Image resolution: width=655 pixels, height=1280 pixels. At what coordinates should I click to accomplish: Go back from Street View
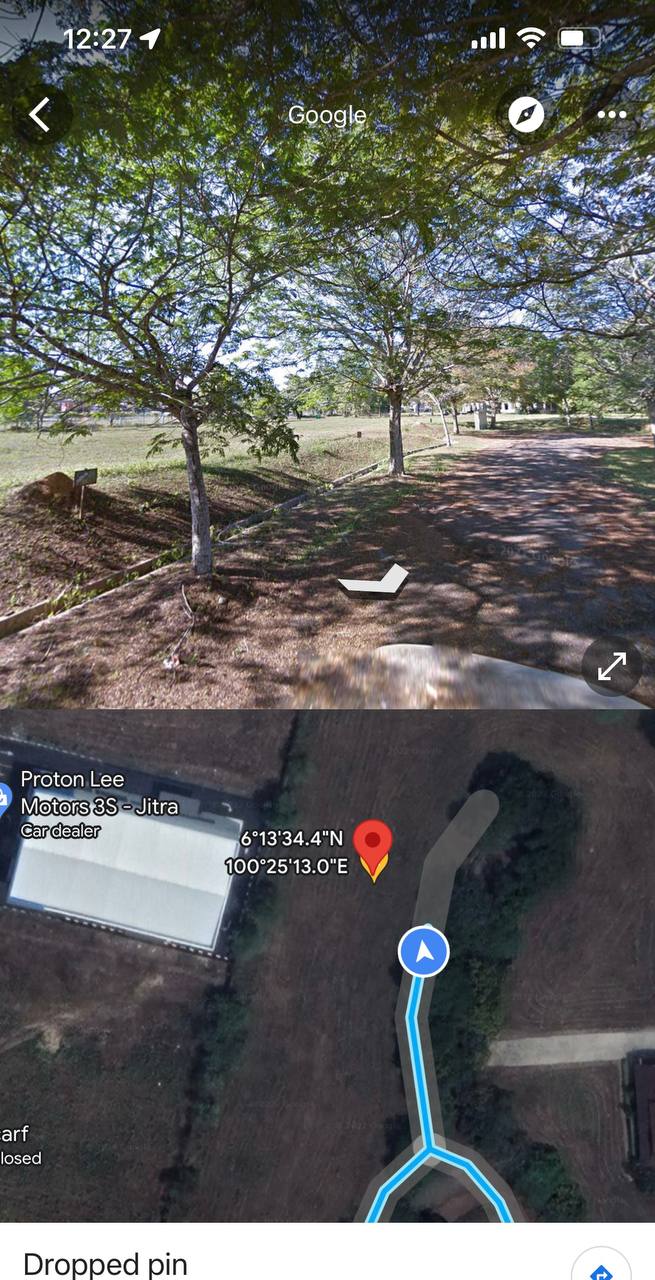click(x=40, y=115)
